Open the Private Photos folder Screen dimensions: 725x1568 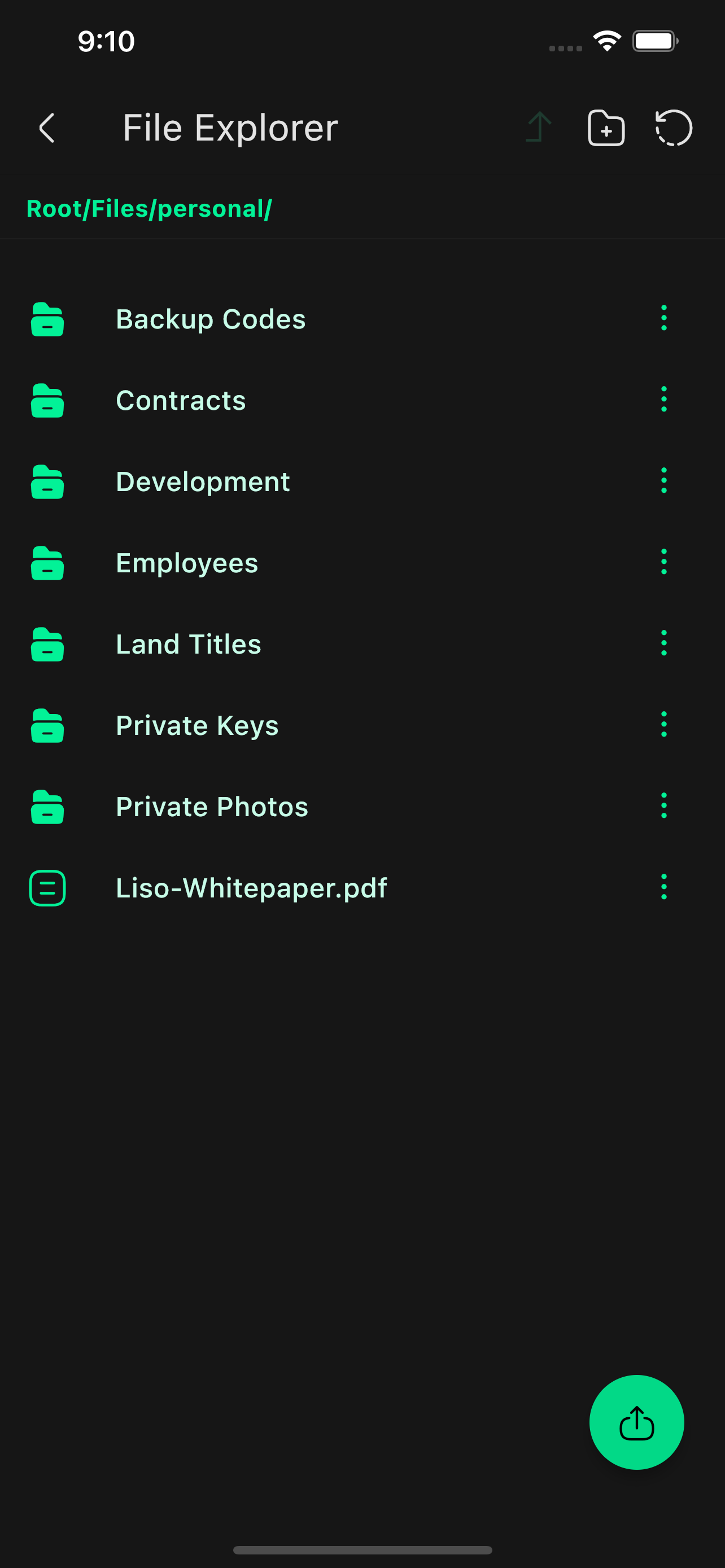tap(211, 807)
